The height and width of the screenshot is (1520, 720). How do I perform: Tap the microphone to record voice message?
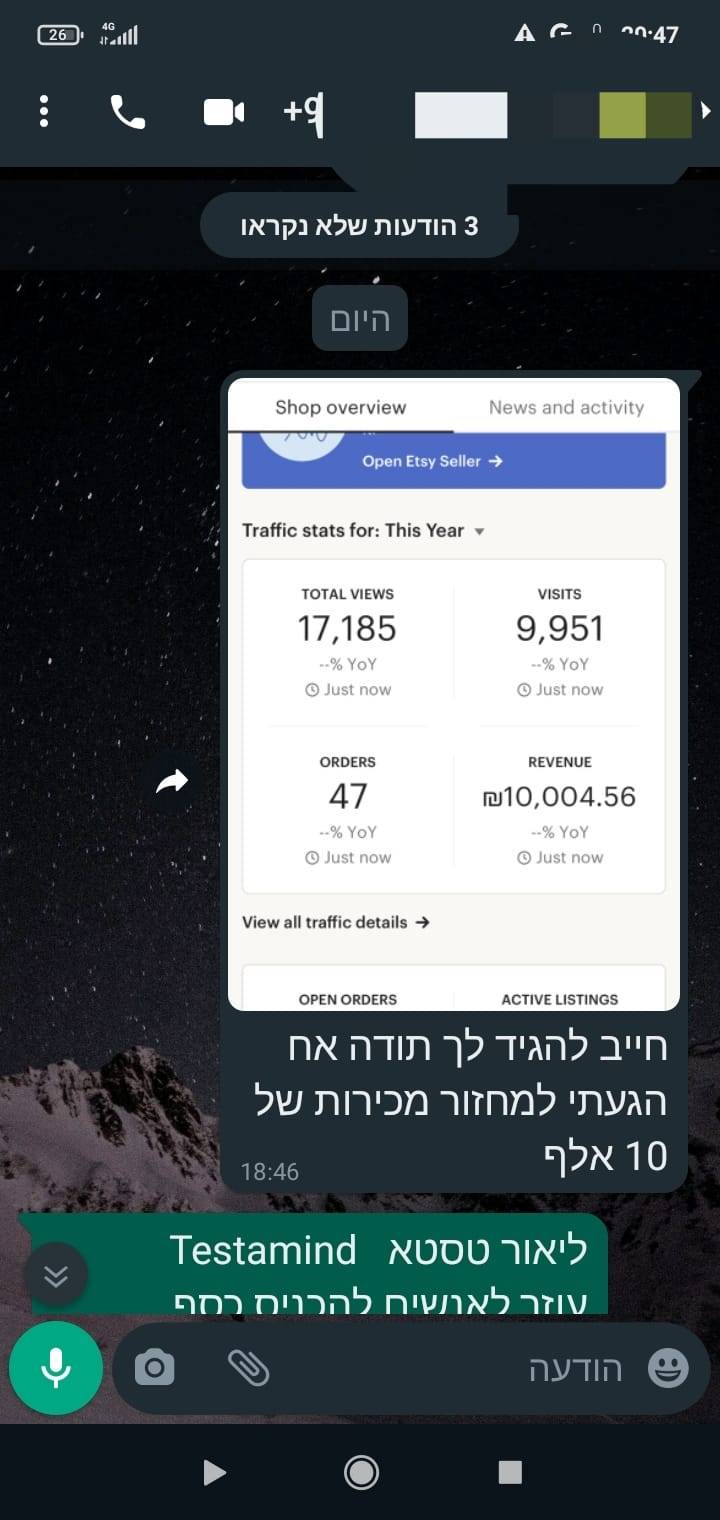pos(55,1368)
